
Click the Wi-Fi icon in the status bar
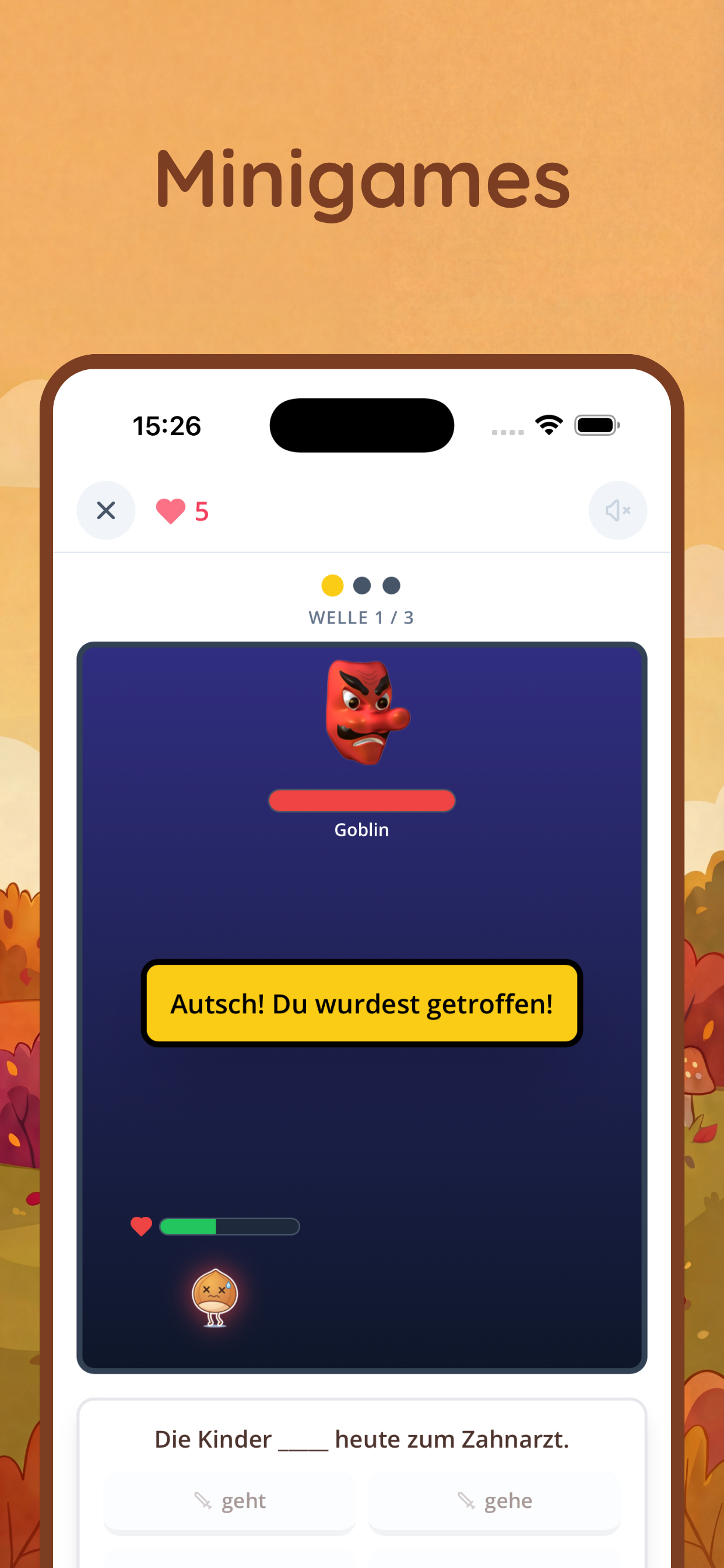548,425
